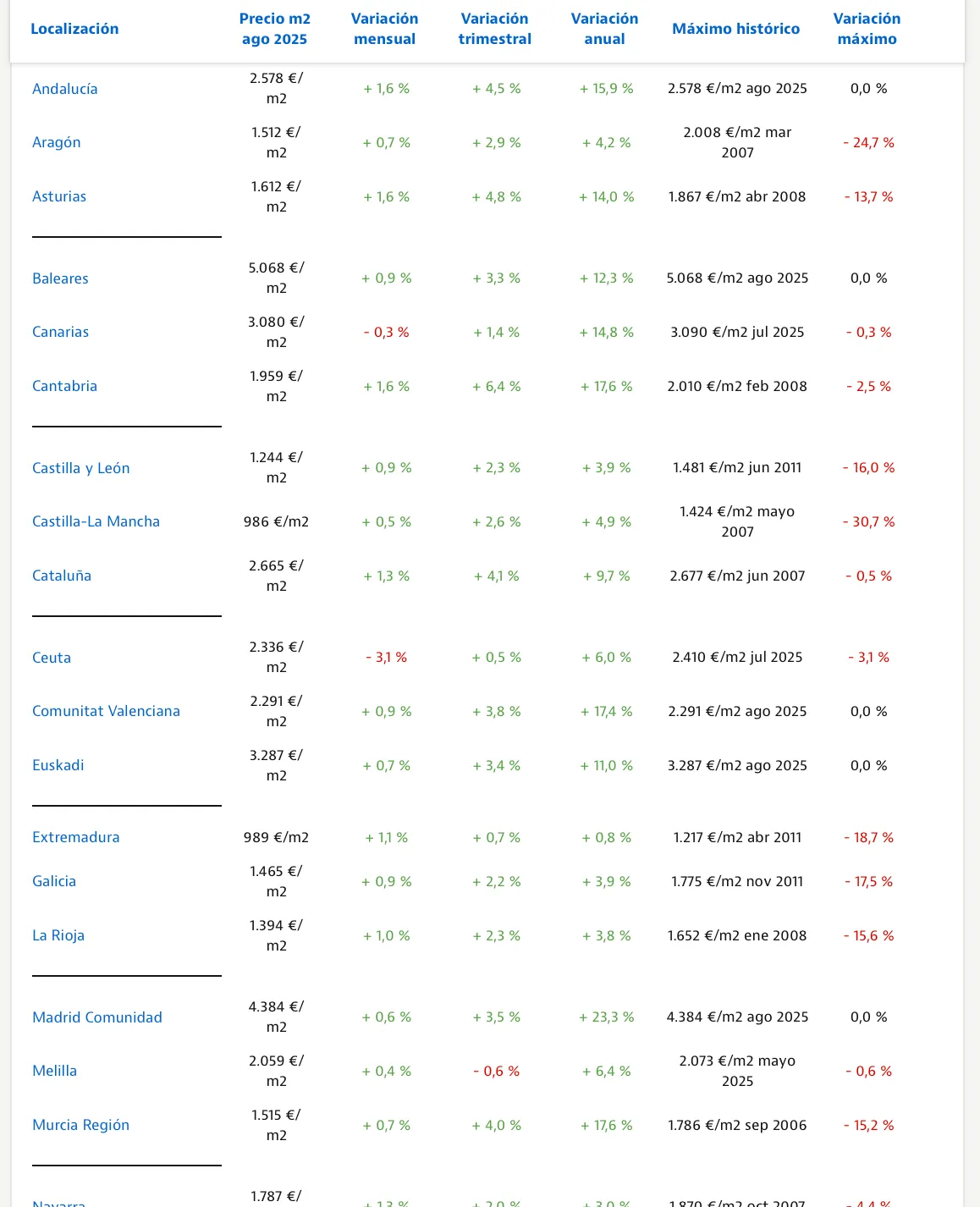Go to the Canarias page
This screenshot has height=1207, width=980.
point(60,332)
